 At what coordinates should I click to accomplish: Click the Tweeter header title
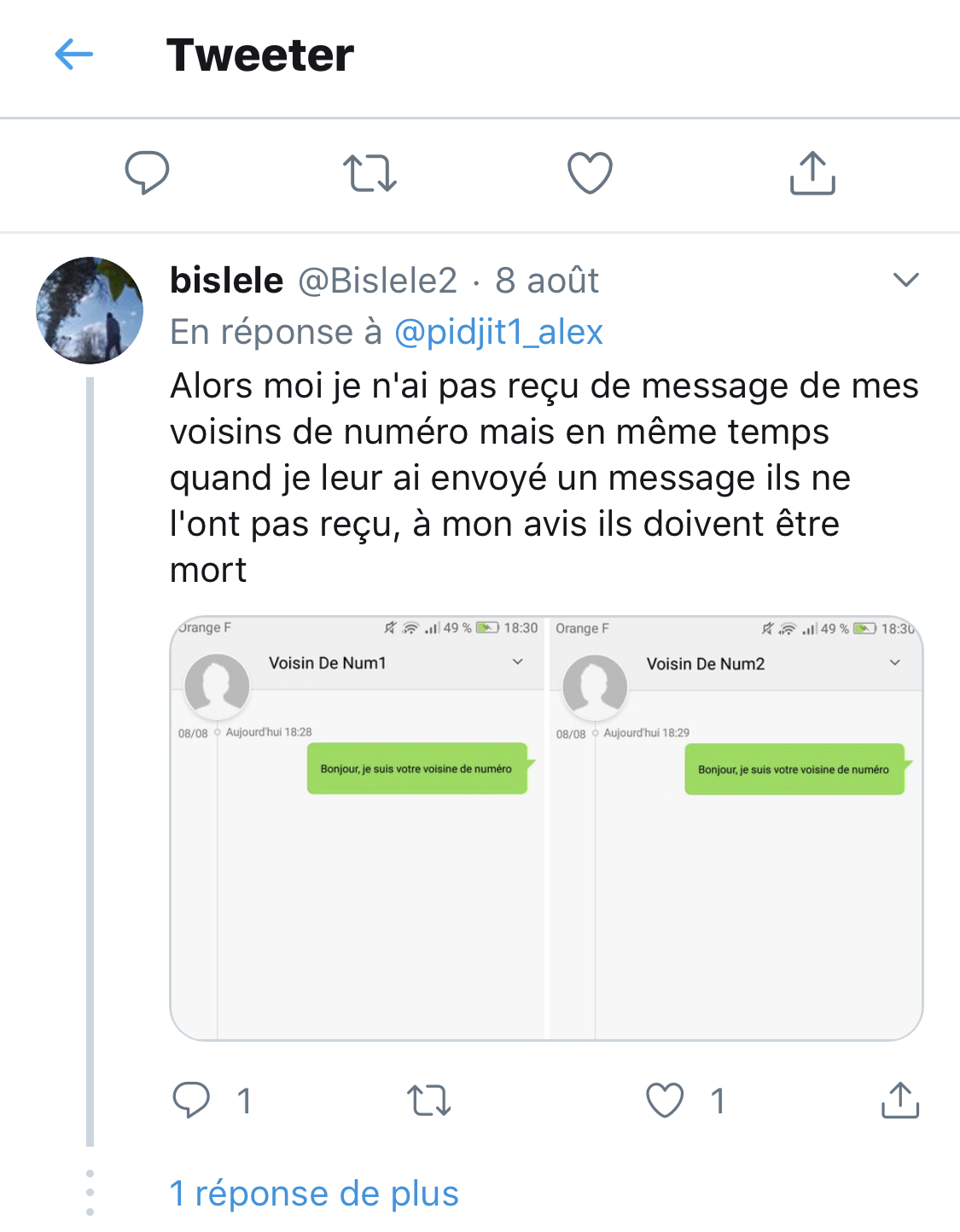260,55
